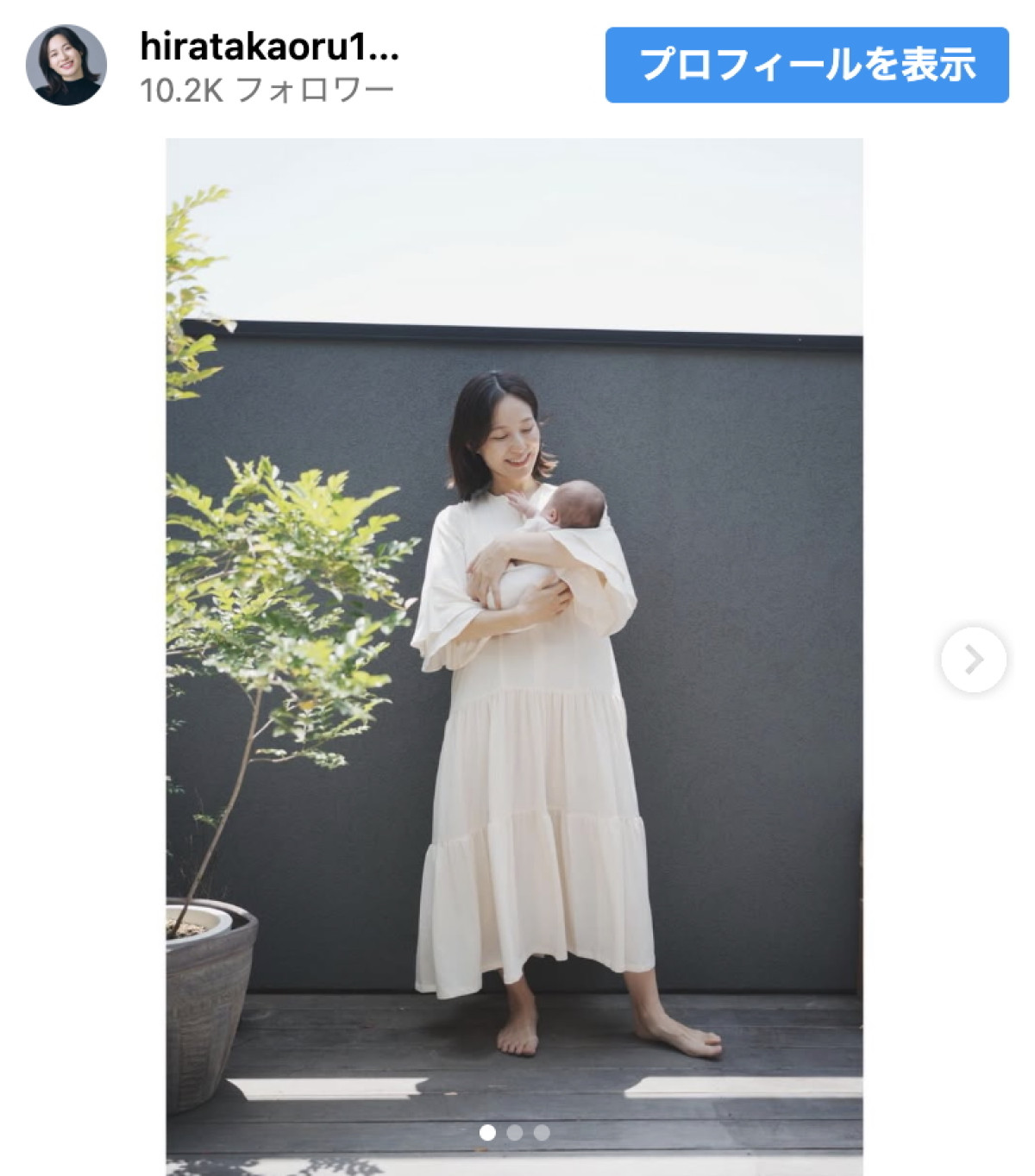Go to next photo with arrow
Viewport: 1035px width, 1176px height.
click(973, 660)
